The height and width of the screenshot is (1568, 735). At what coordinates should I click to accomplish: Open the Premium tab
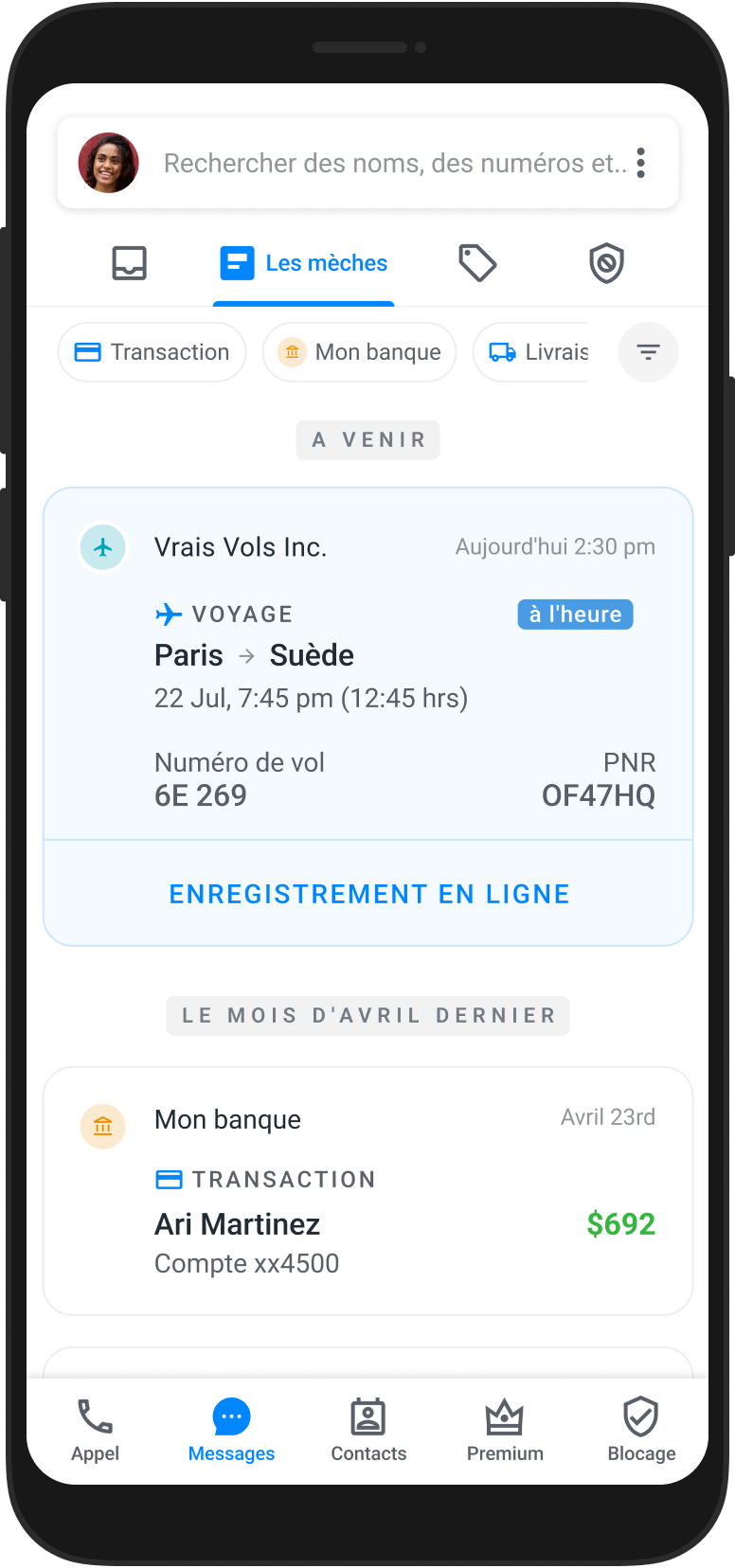(x=505, y=1430)
